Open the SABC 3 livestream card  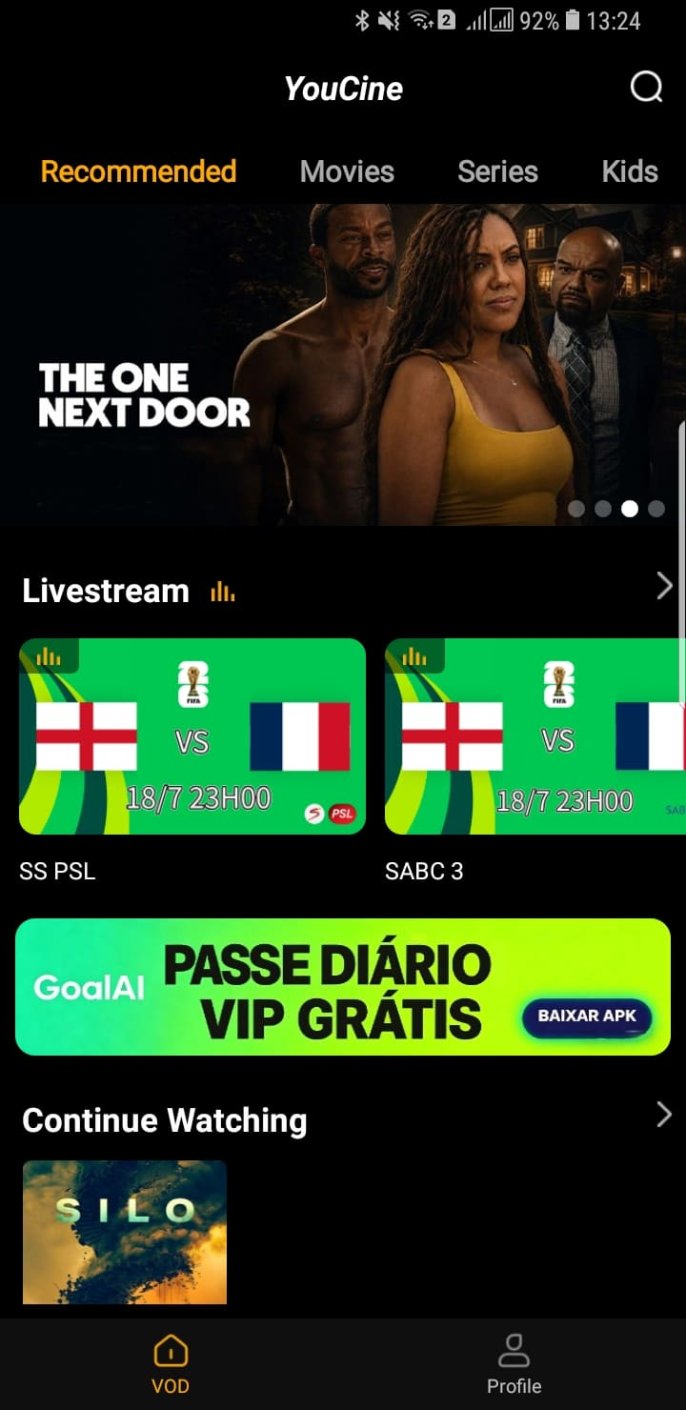click(x=535, y=736)
